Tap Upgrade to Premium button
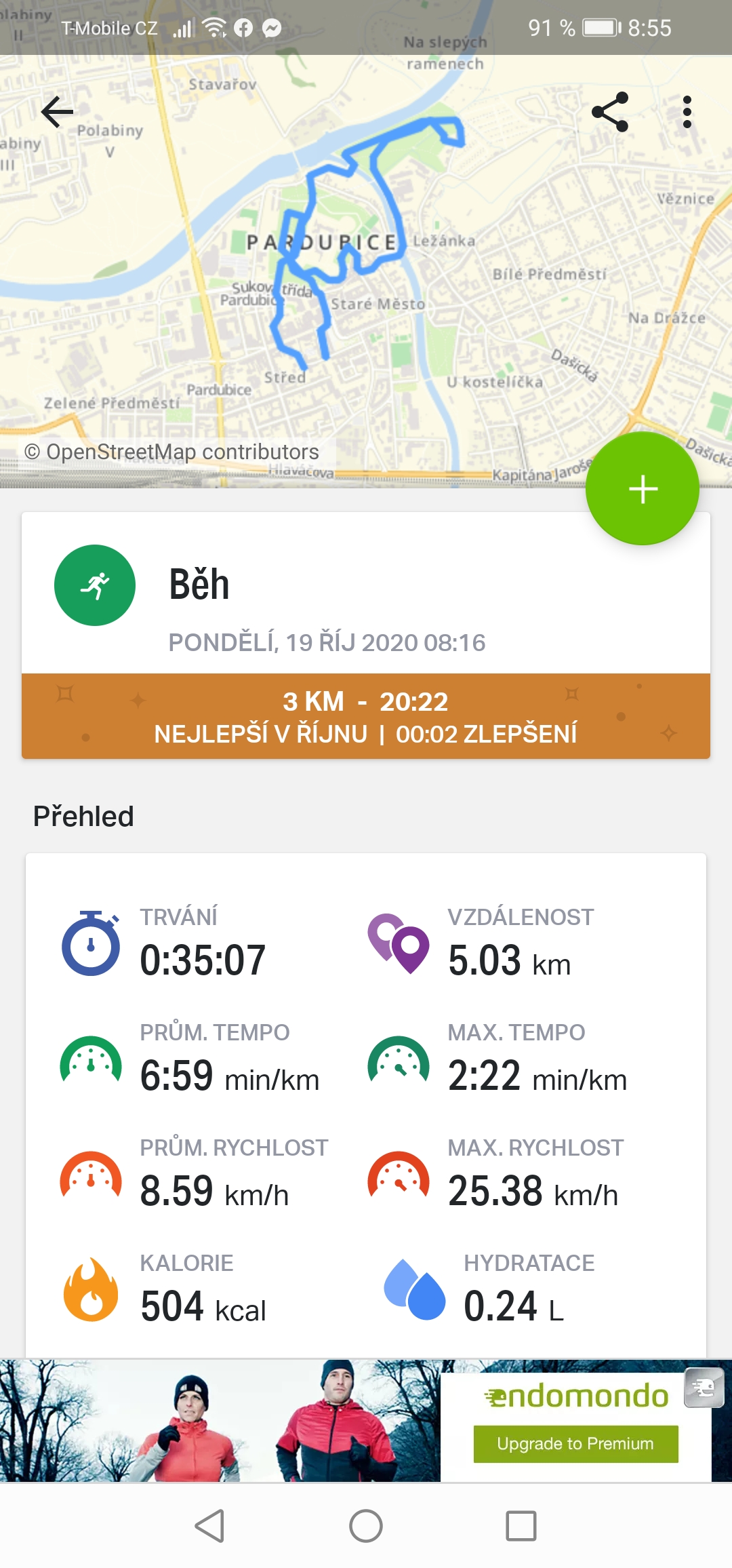 [x=575, y=1444]
